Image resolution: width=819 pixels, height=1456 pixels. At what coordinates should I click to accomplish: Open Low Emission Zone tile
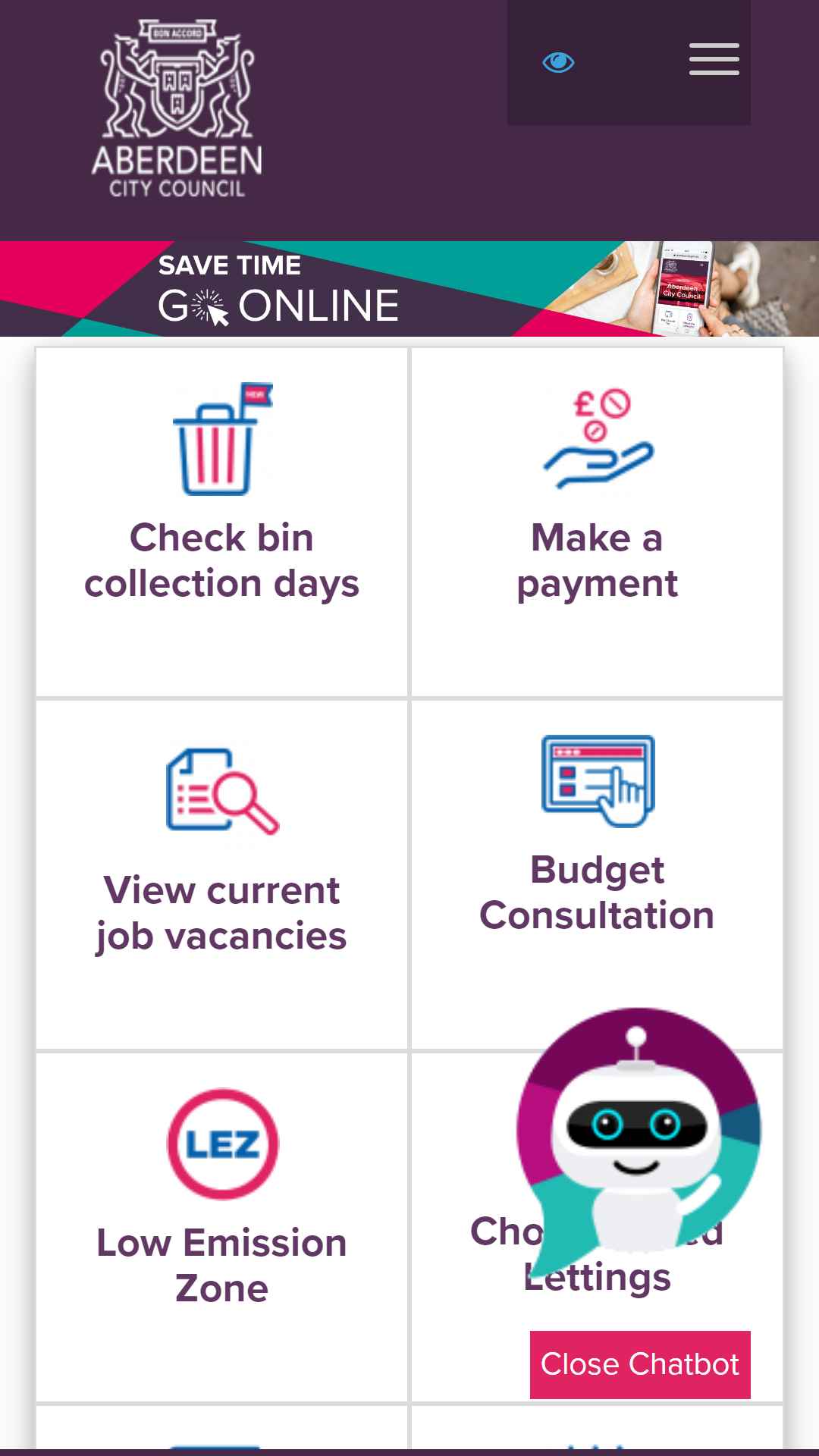221,1228
